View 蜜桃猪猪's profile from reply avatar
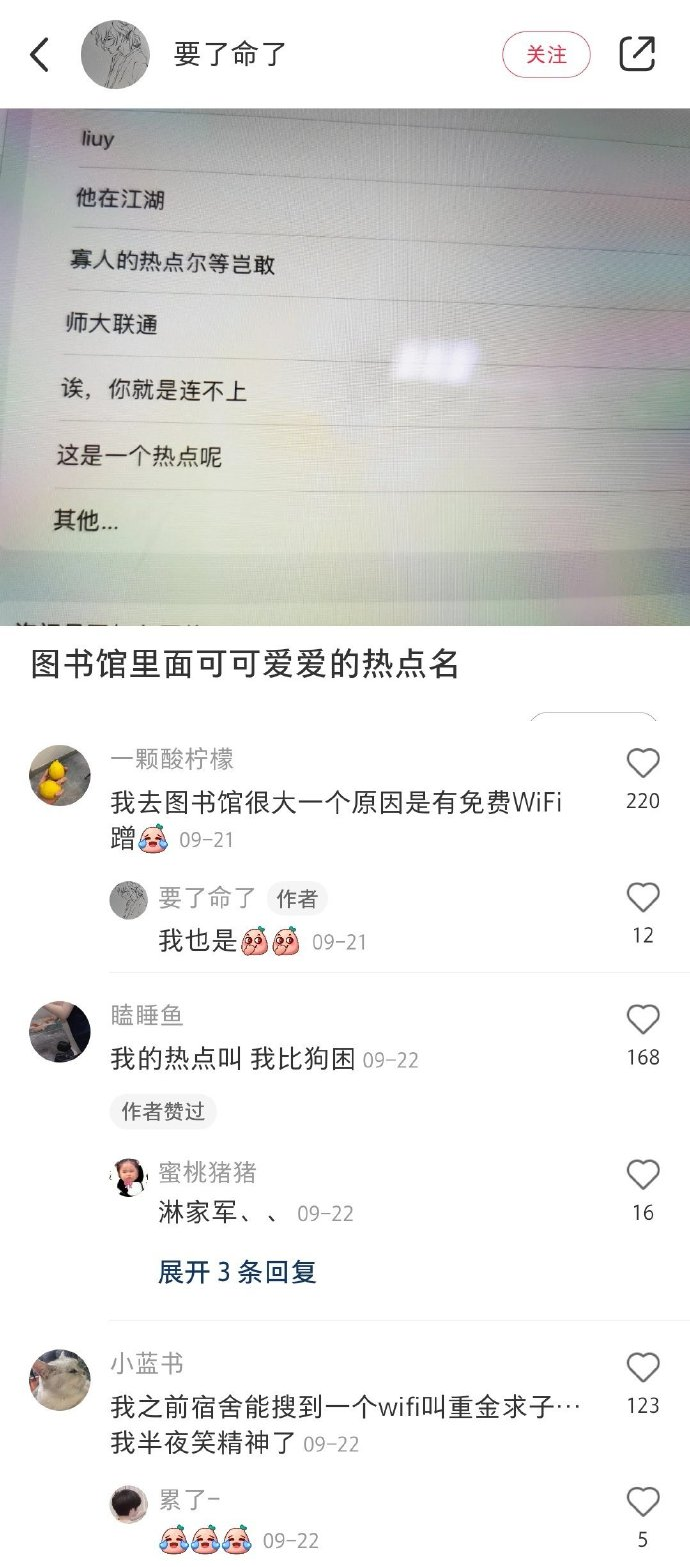Screen dimensions: 690x1567 tap(129, 1177)
